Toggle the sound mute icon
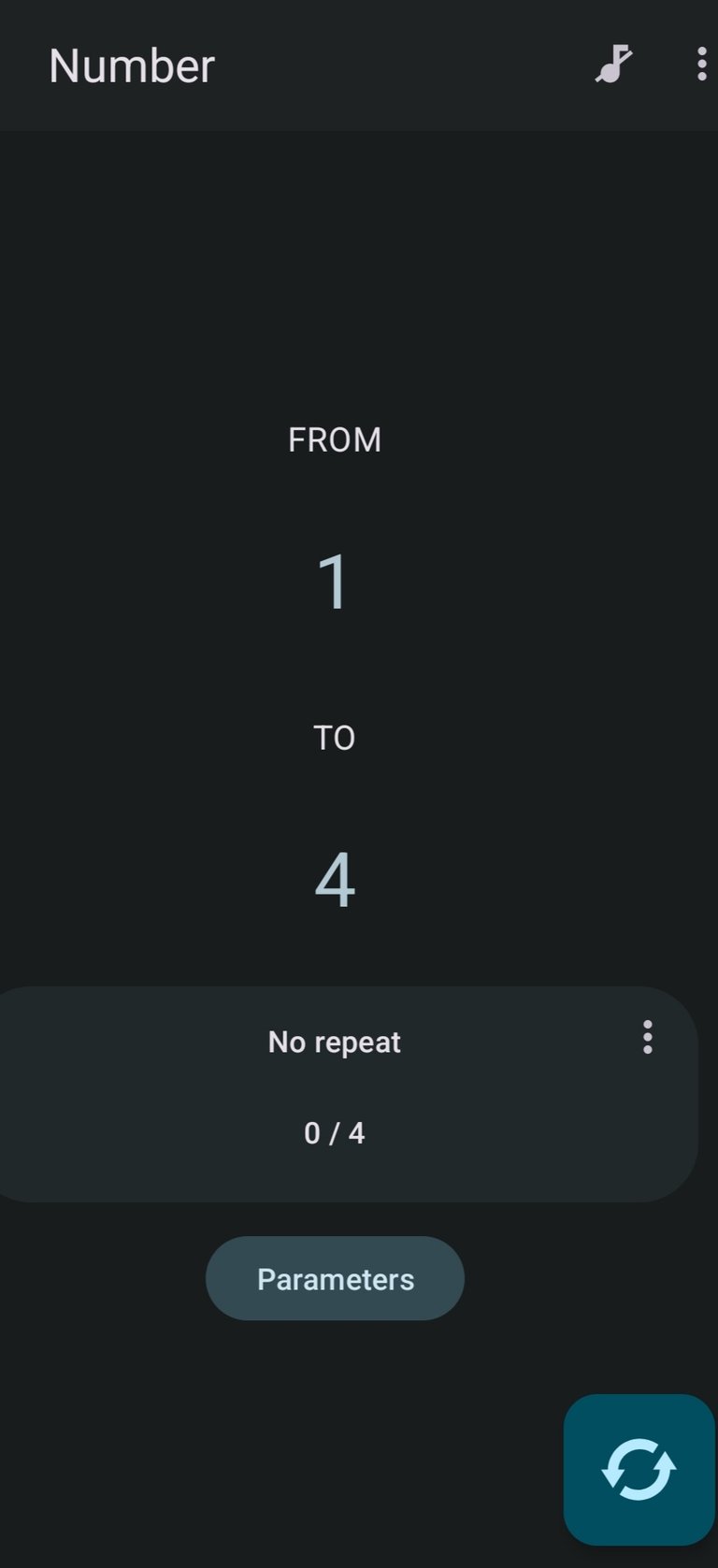Image resolution: width=718 pixels, height=1568 pixels. tap(614, 65)
